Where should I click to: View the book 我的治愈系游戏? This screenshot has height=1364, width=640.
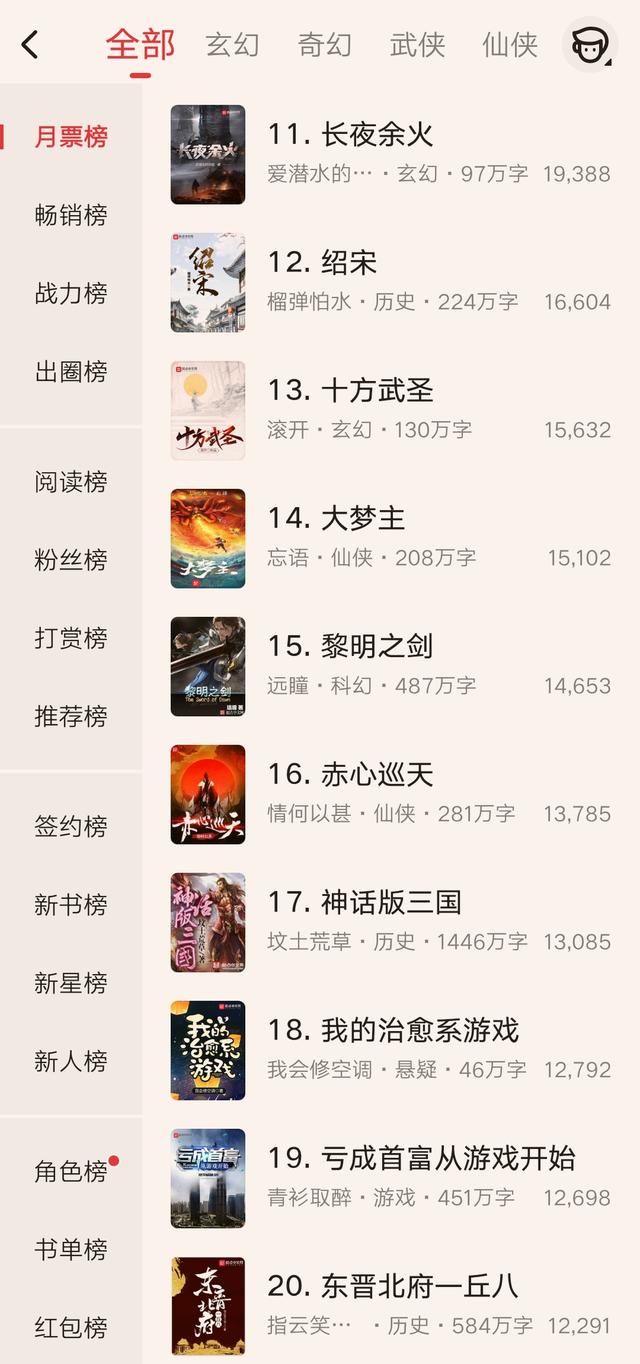[x=420, y=1031]
